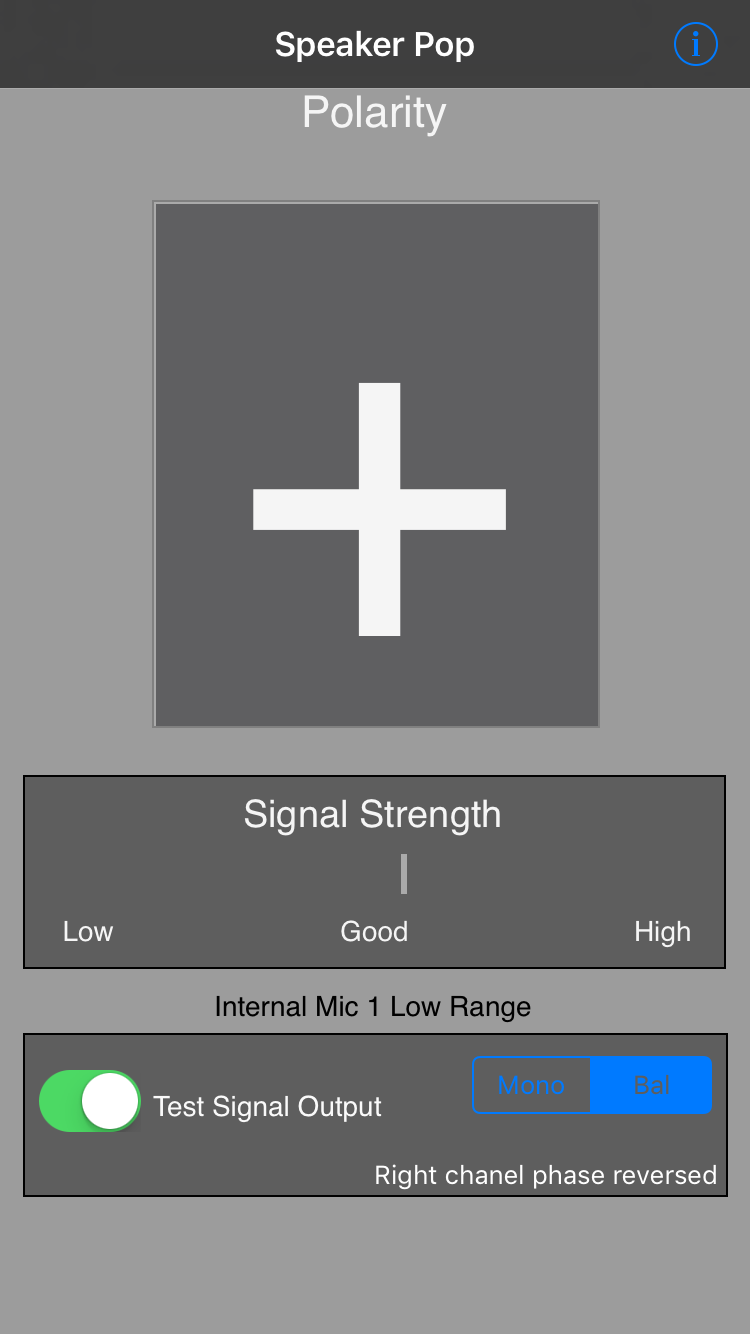The width and height of the screenshot is (750, 1334).
Task: Tap the Speaker Pop title
Action: click(375, 43)
